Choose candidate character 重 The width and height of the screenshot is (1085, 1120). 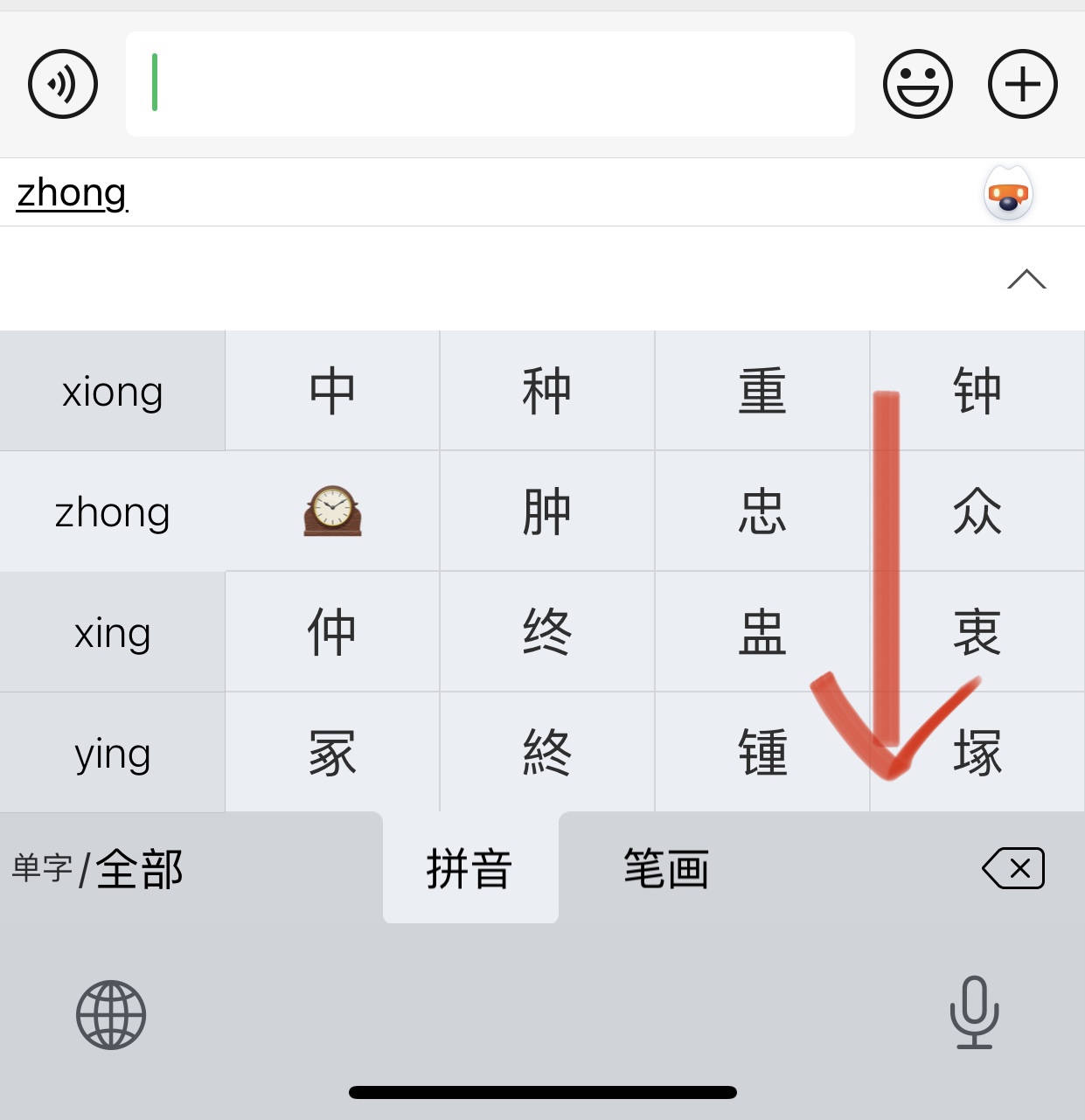[762, 391]
